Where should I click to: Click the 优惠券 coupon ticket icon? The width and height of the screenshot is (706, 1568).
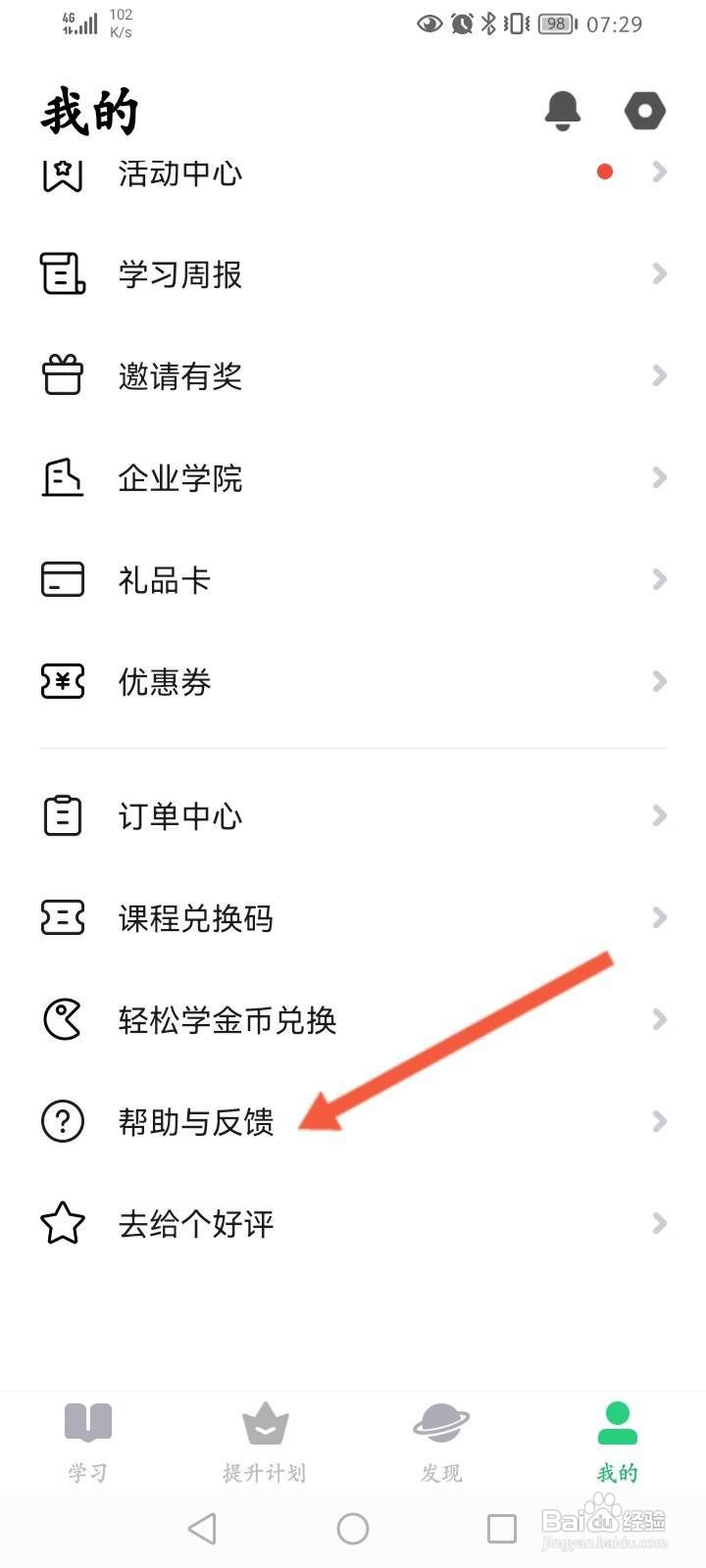tap(62, 681)
